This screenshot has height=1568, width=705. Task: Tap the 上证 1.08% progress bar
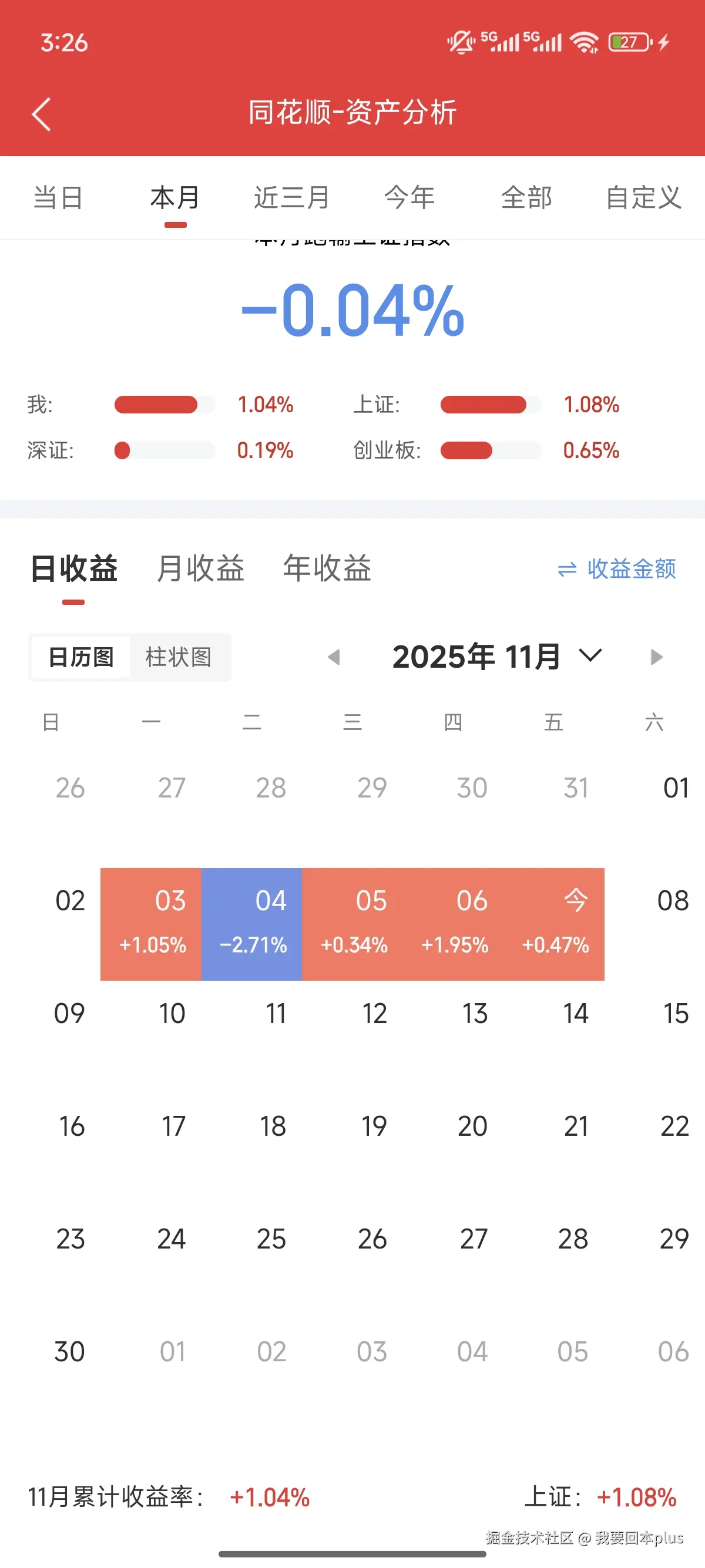(487, 404)
